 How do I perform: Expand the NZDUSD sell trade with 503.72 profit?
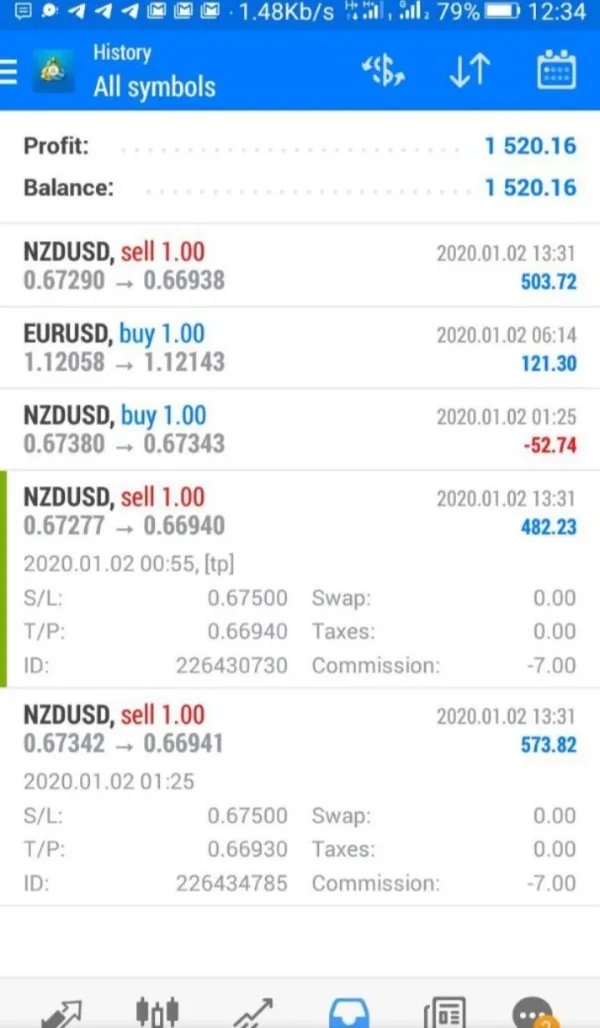(300, 266)
